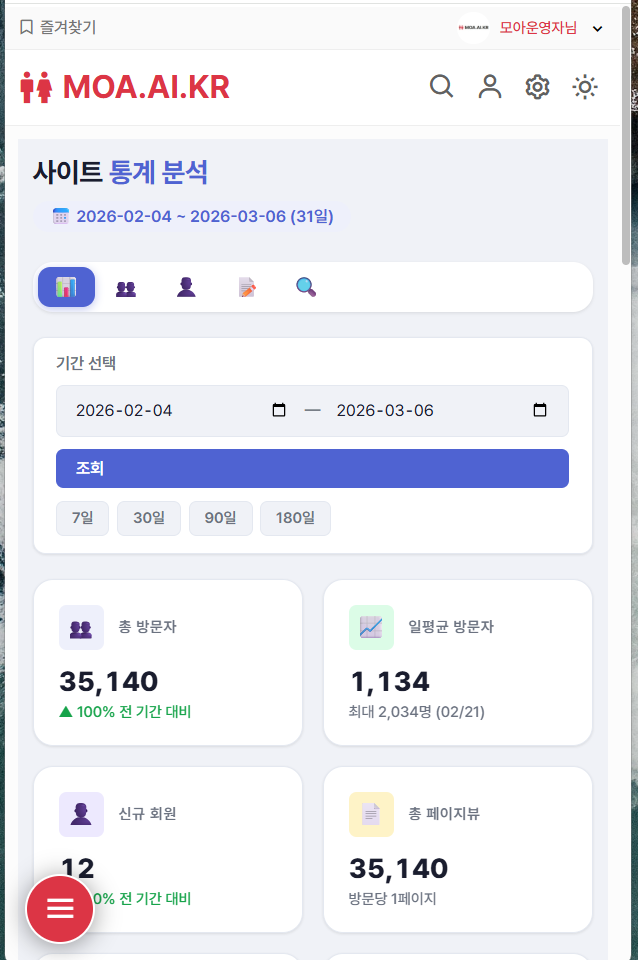Select the 30일 period chip
The height and width of the screenshot is (960, 638).
tap(149, 518)
